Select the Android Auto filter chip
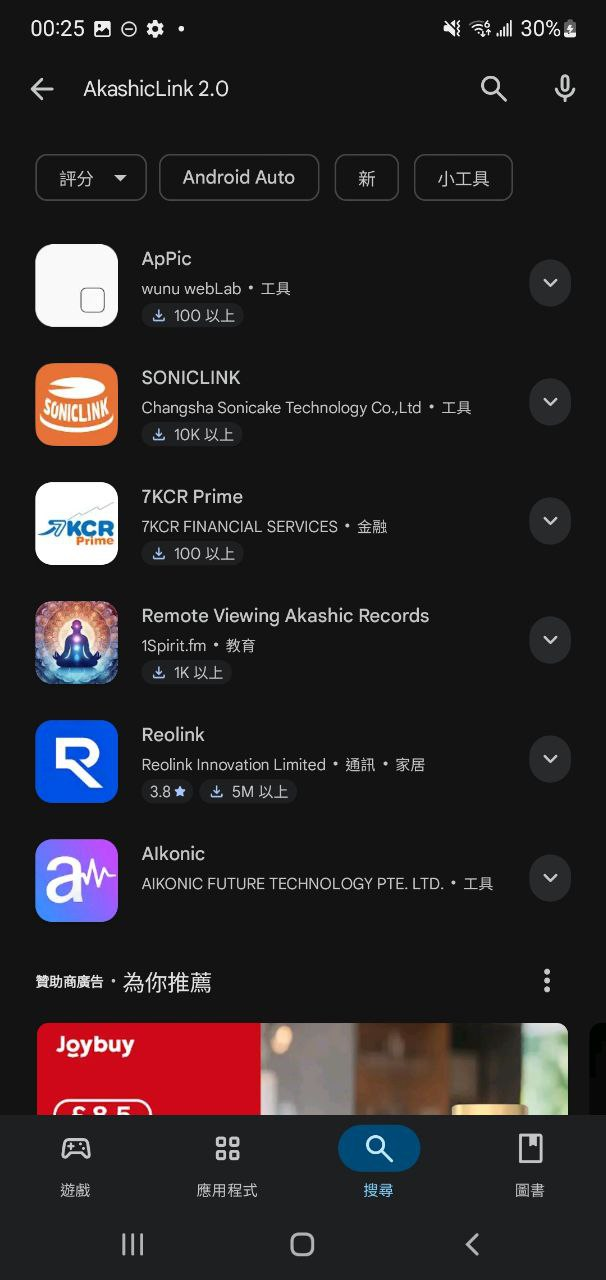 point(239,178)
